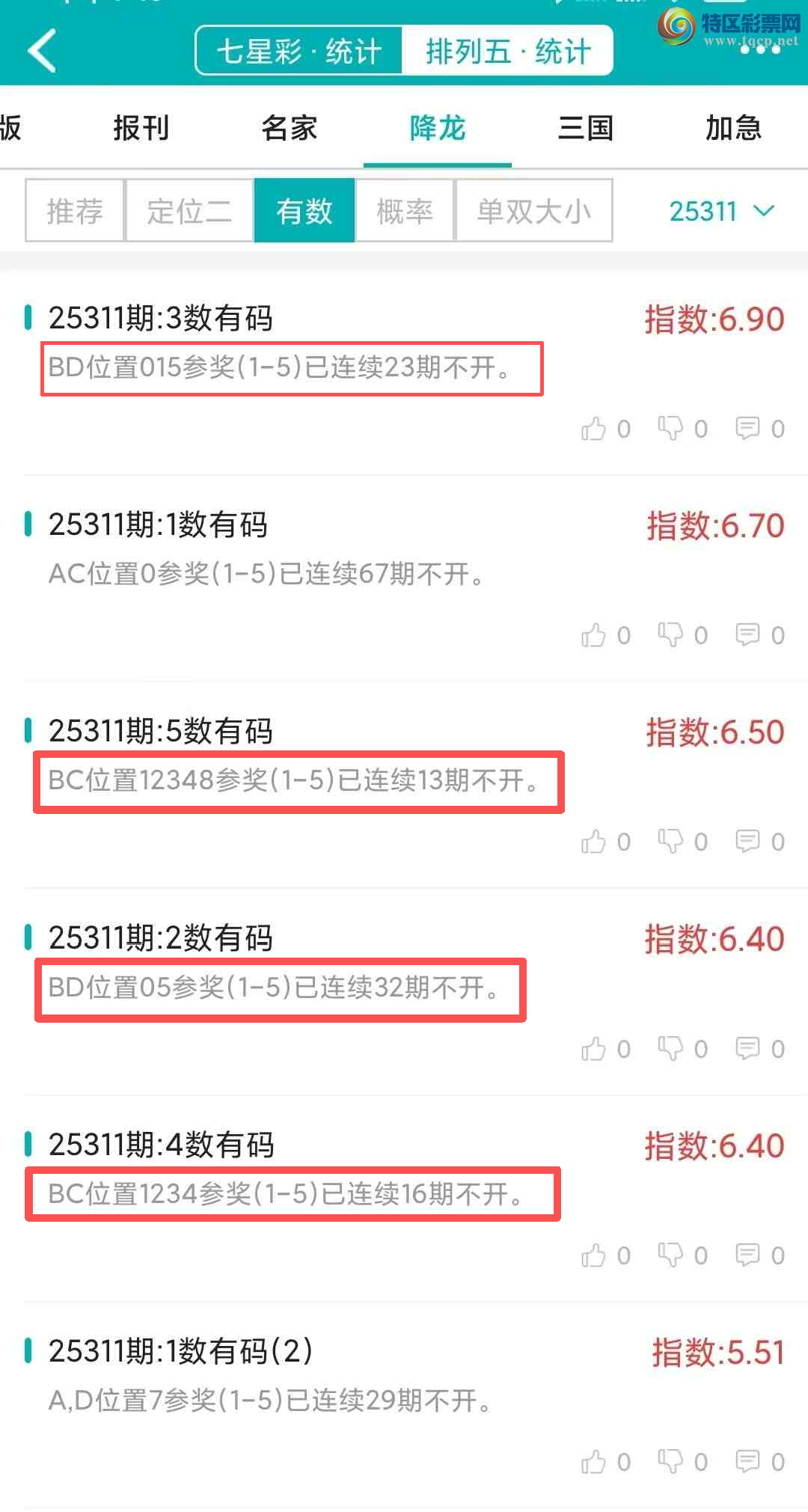Screen dimensions: 808x1512
Task: Switch to 七星彩·统计 segment
Action: (x=299, y=51)
